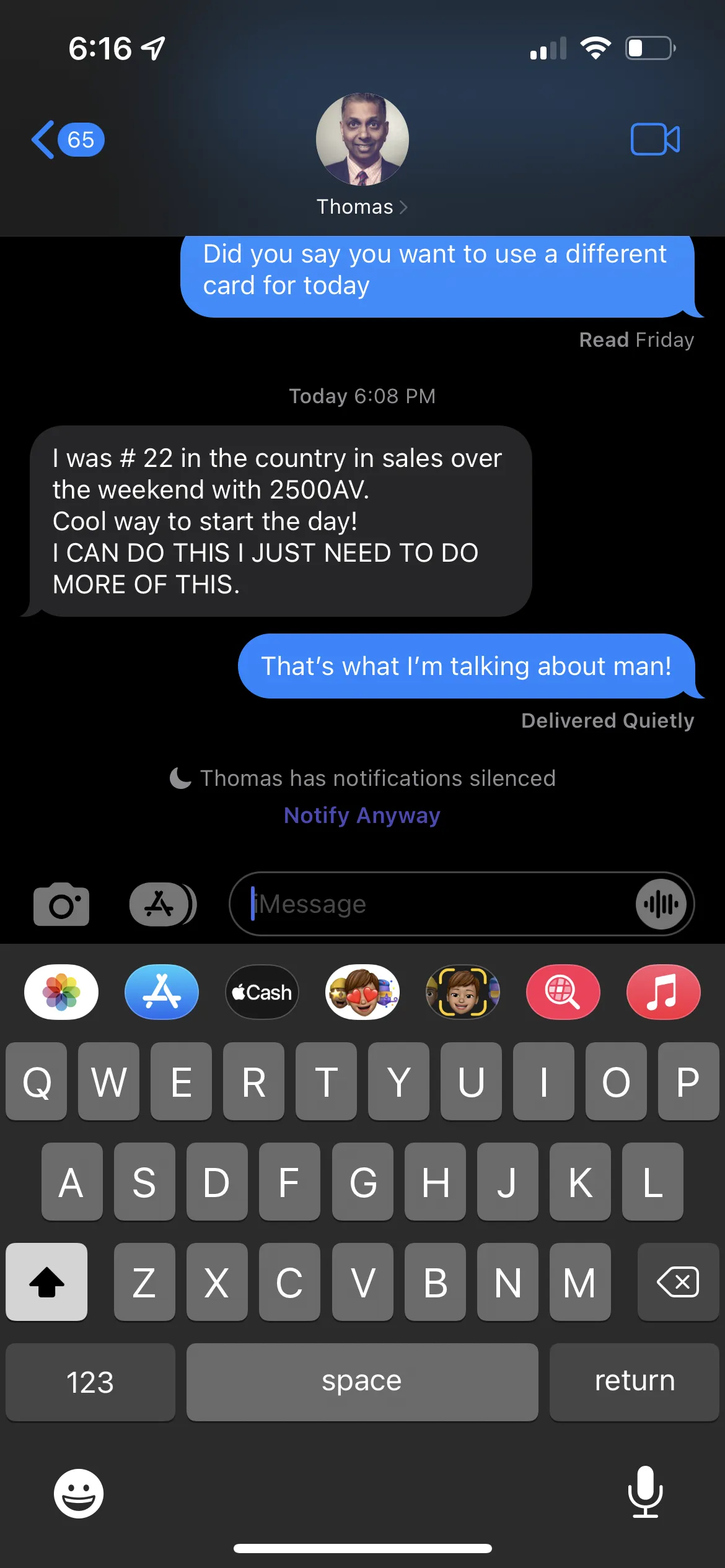This screenshot has height=1568, width=725.
Task: Toggle the app drawer button
Action: (163, 904)
